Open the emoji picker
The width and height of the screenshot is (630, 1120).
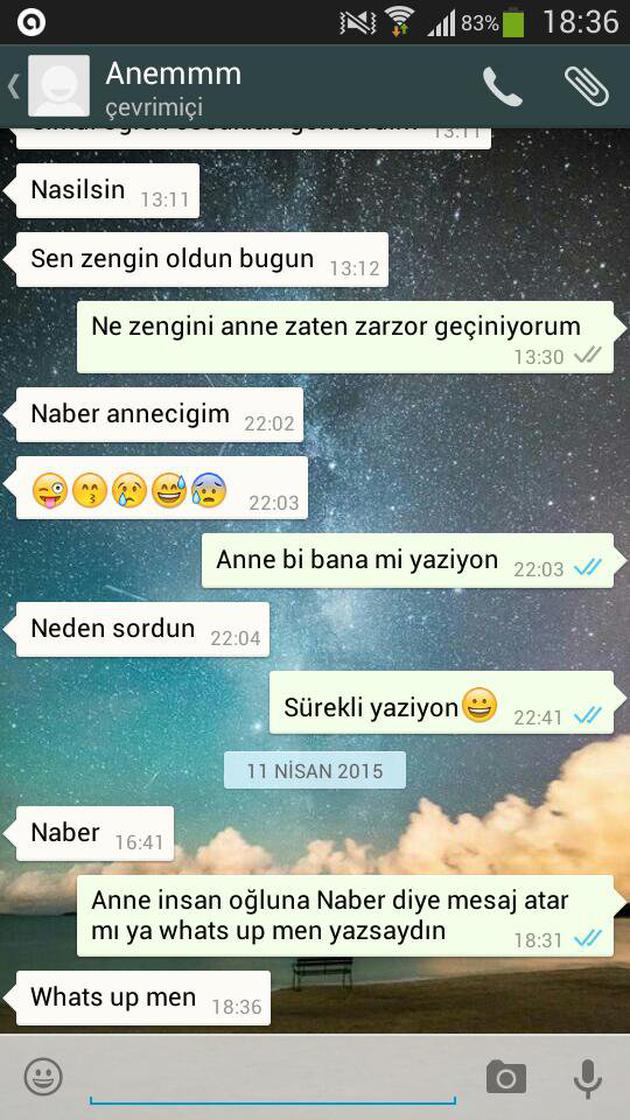(43, 1077)
